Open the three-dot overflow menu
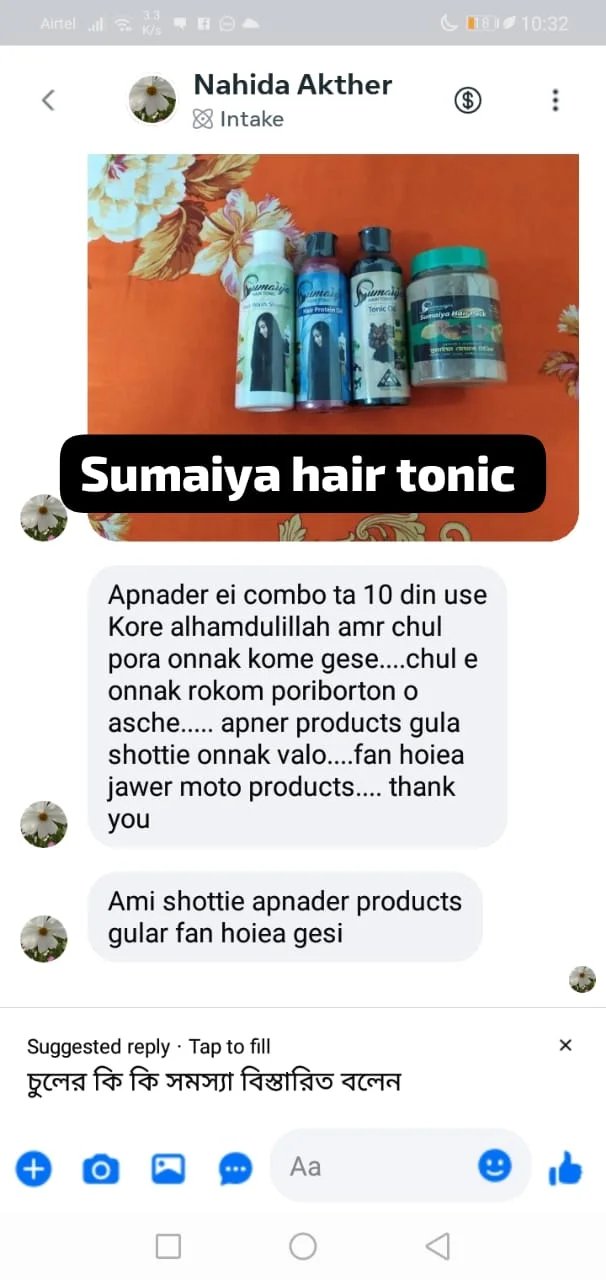 tap(555, 100)
